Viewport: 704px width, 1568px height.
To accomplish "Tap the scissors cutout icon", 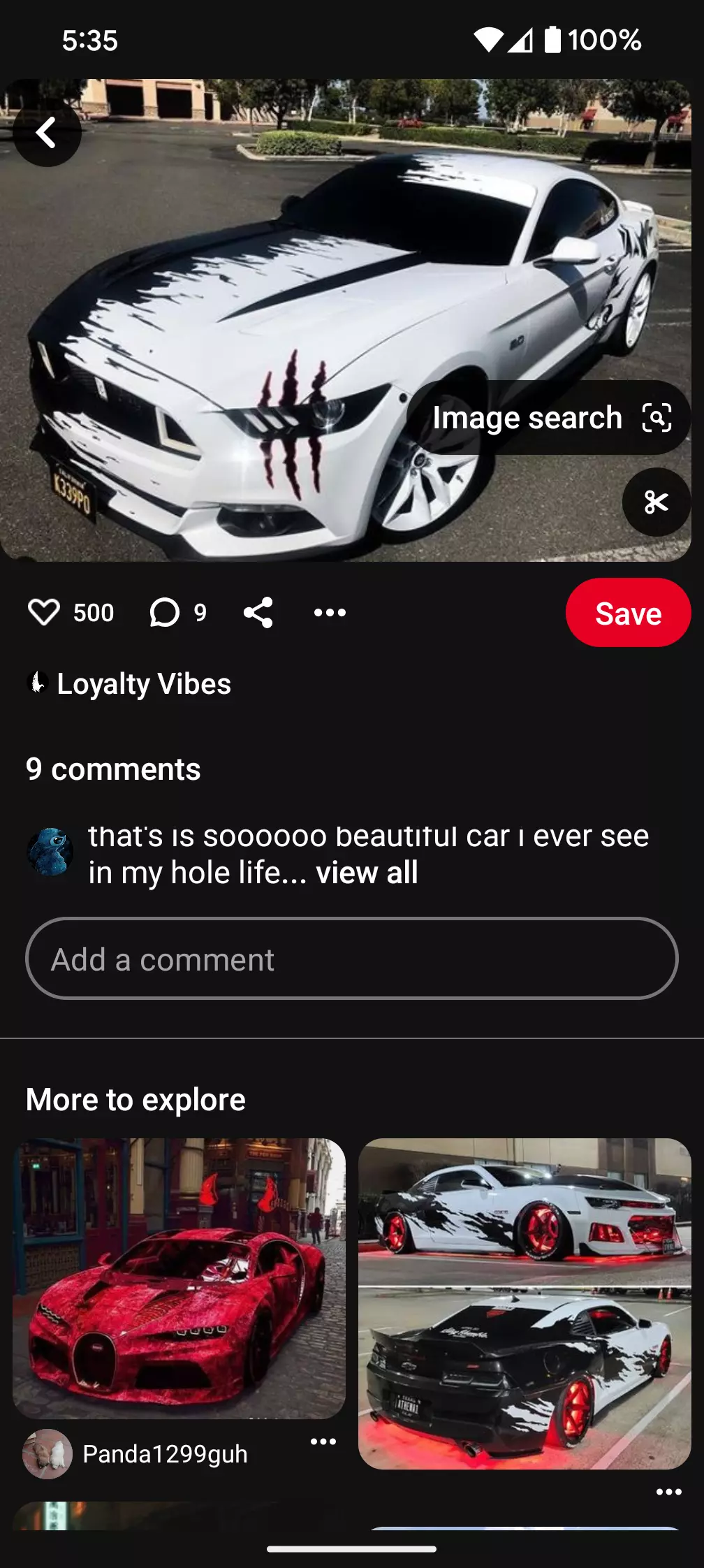I will click(656, 502).
